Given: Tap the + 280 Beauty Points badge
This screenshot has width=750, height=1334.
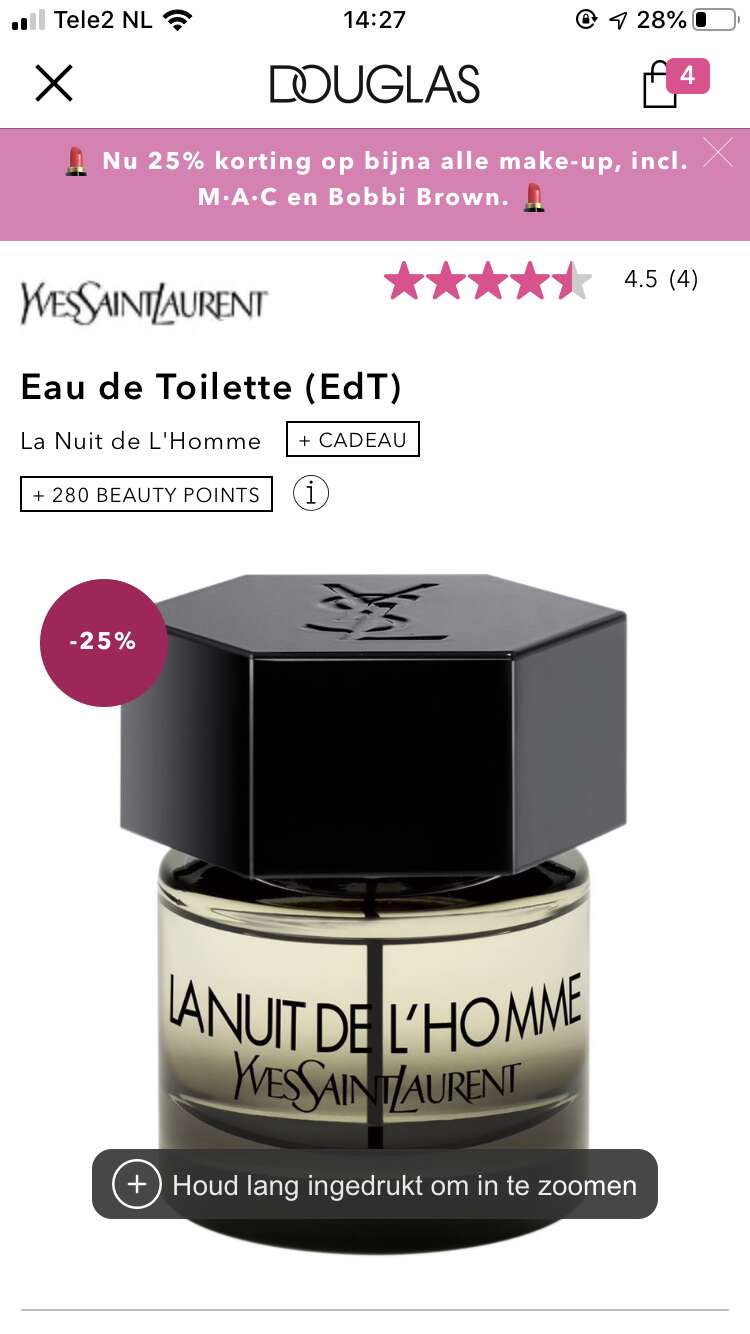Looking at the screenshot, I should [146, 494].
